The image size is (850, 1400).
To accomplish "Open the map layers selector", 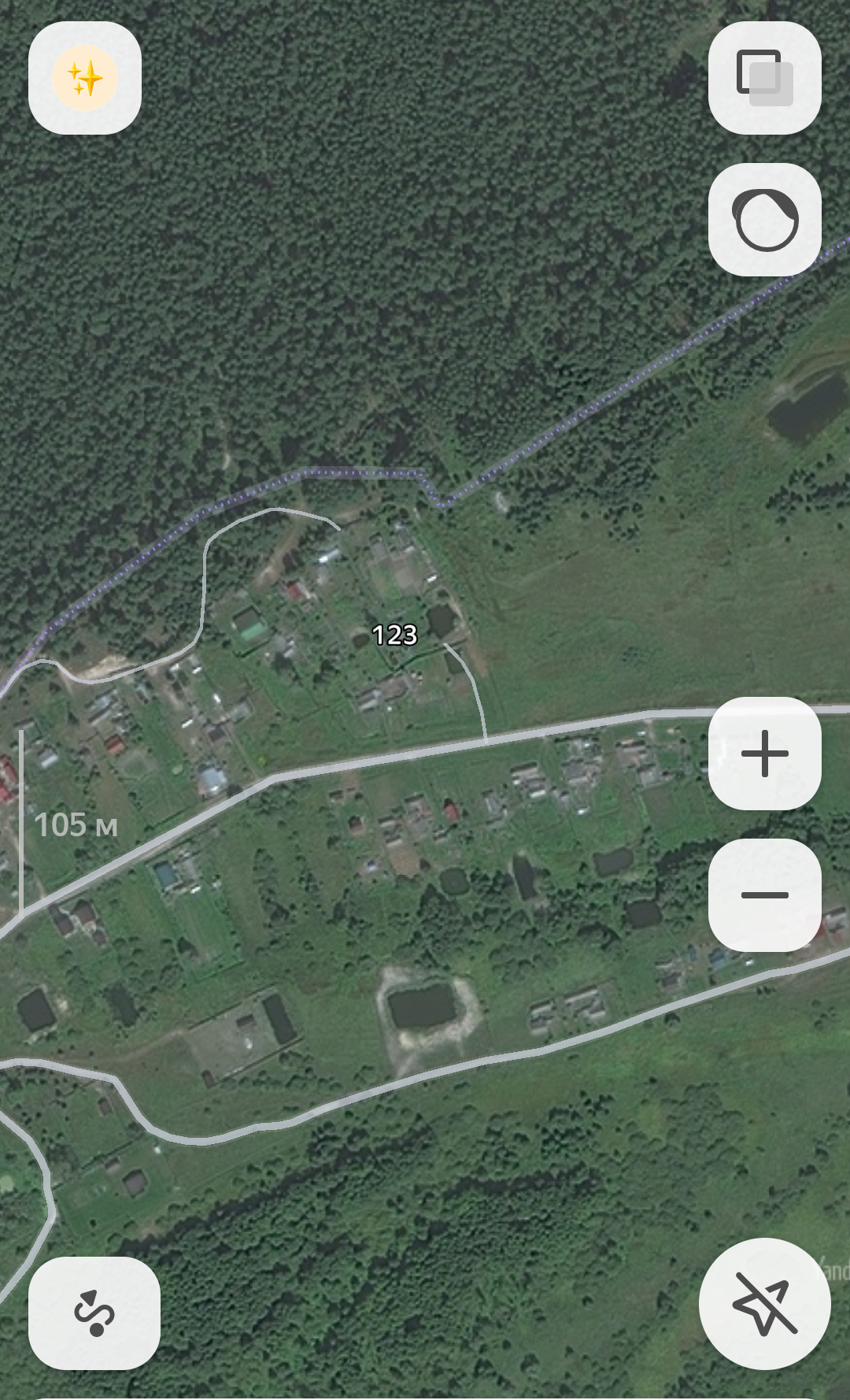I will click(x=764, y=78).
